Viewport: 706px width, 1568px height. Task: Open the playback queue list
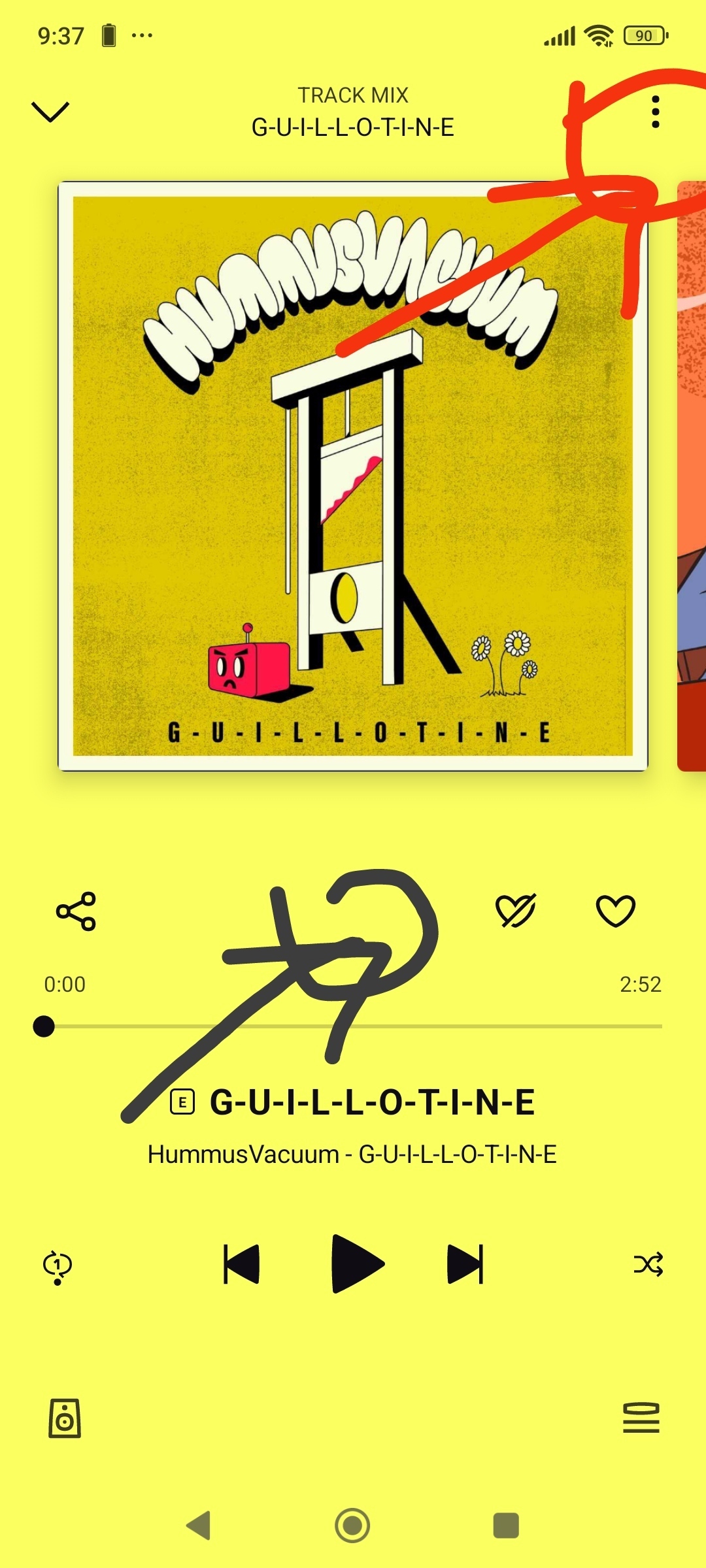[641, 1418]
